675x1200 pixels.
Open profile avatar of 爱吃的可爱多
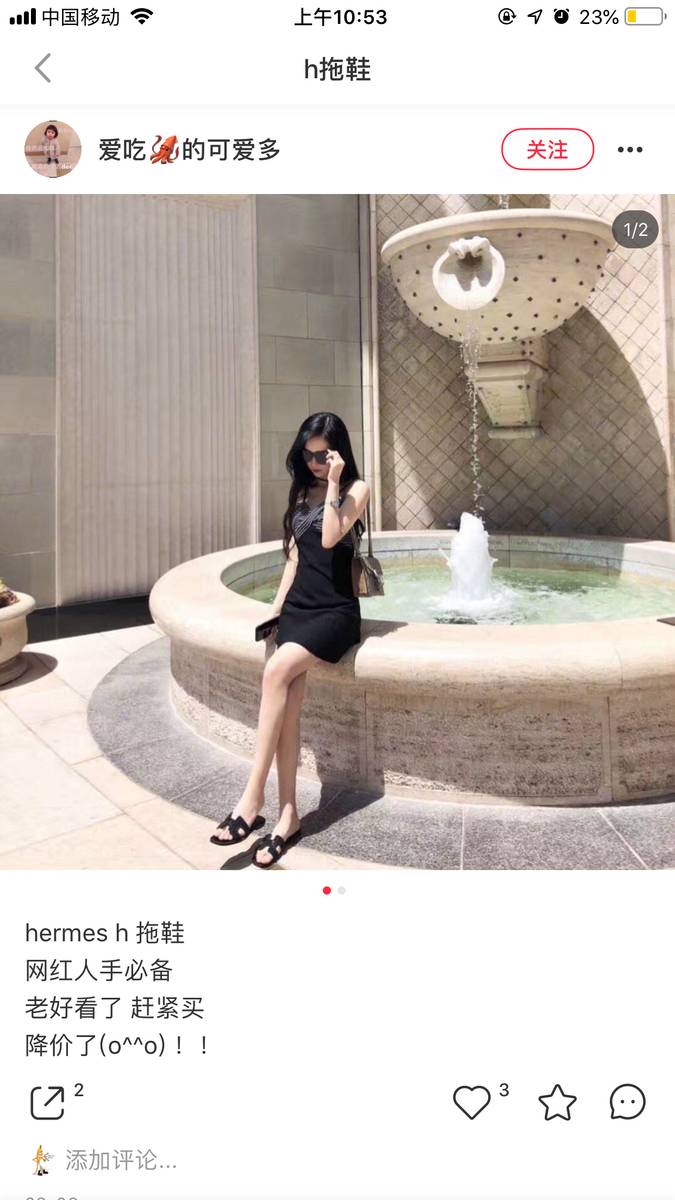pos(52,150)
